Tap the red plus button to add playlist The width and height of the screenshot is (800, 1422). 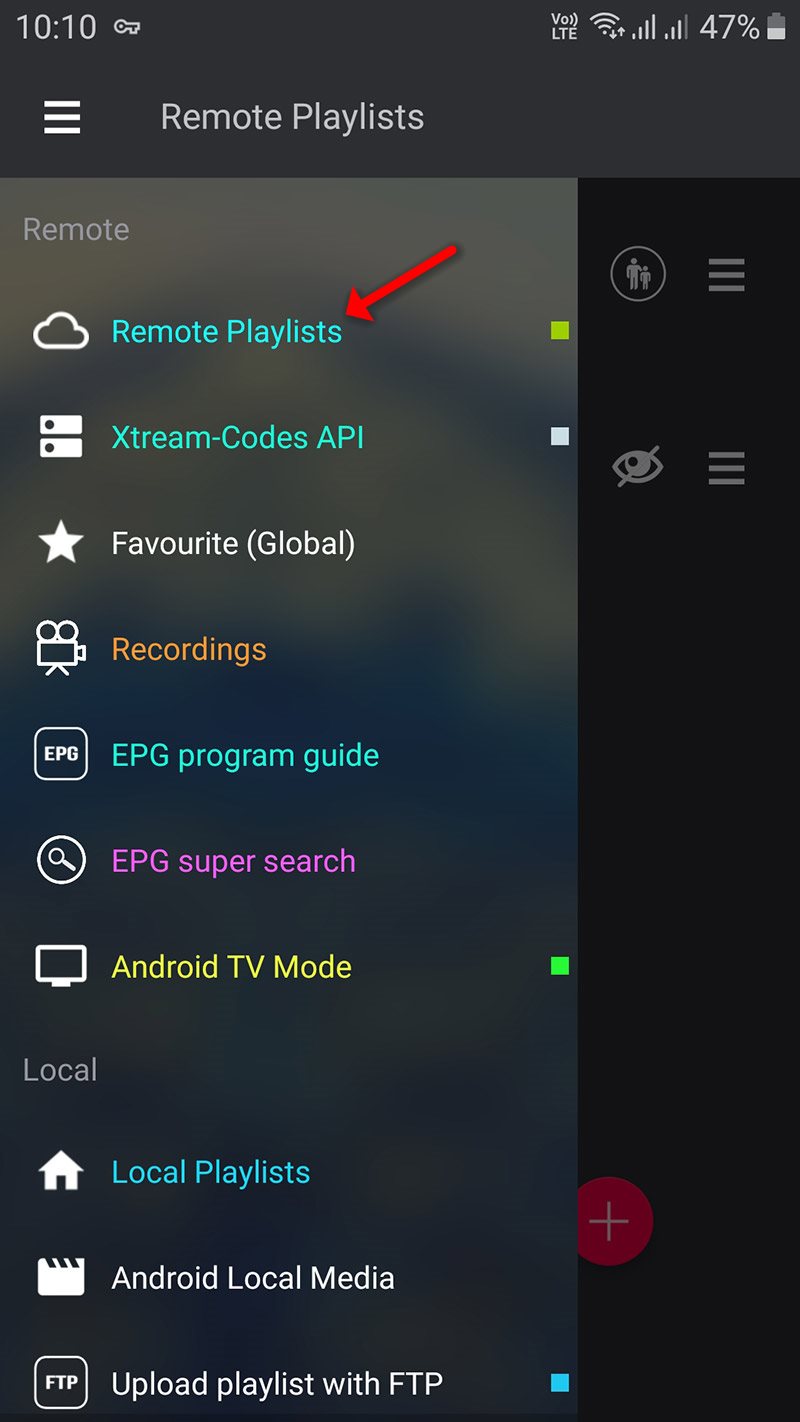pos(610,1220)
